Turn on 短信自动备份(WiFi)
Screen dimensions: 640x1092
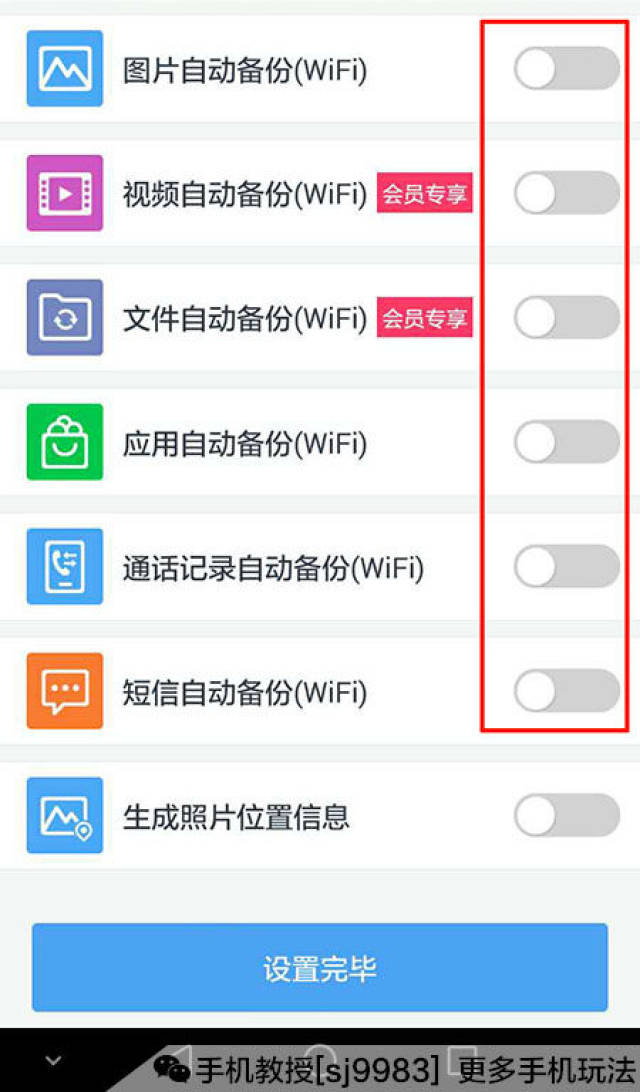pos(567,691)
